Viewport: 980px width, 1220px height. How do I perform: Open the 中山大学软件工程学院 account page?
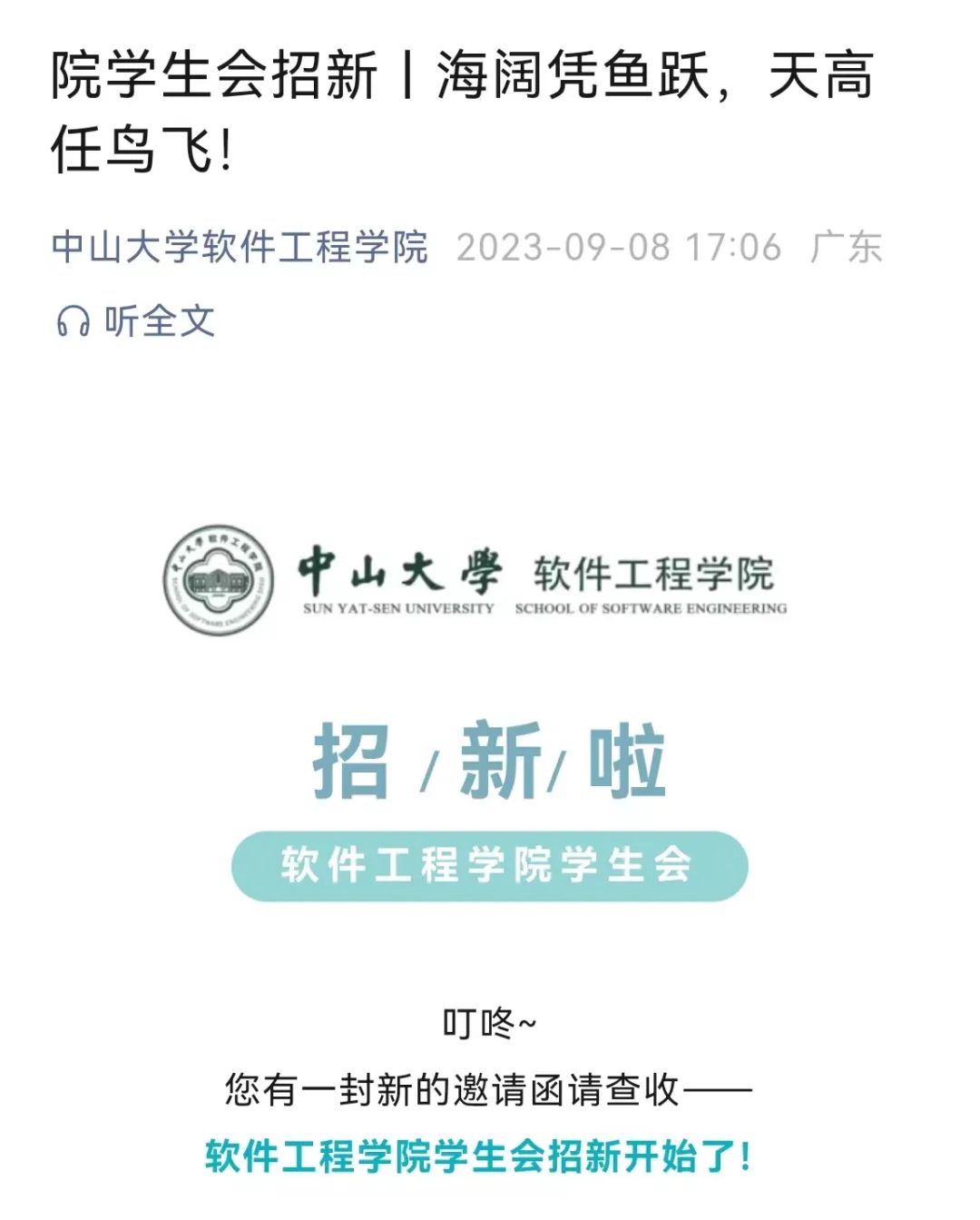tap(240, 247)
